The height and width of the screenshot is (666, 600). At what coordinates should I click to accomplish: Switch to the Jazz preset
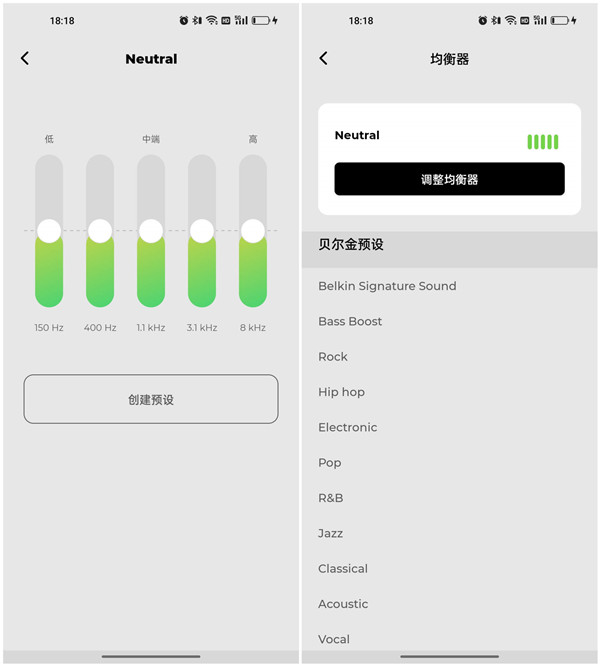tap(331, 533)
